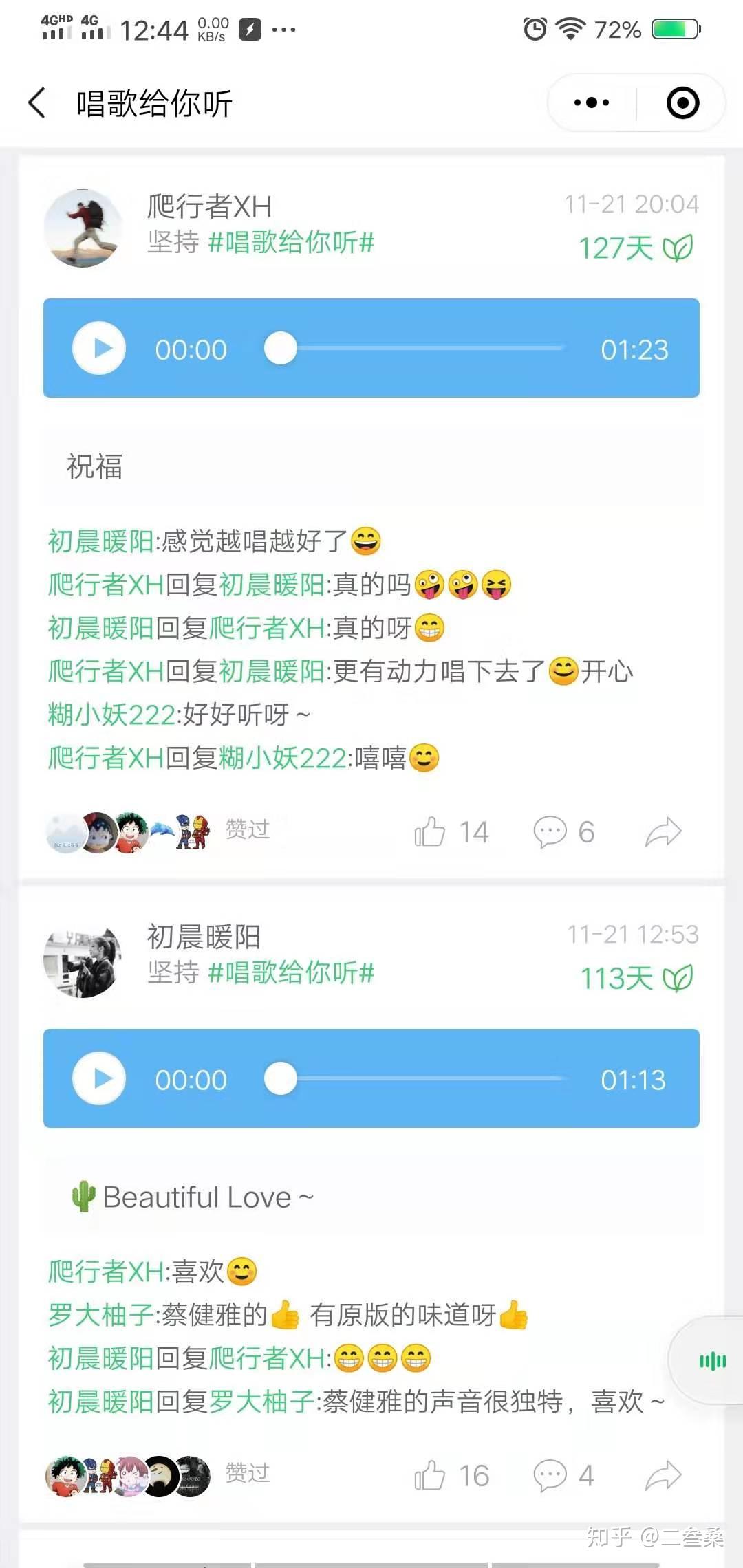This screenshot has width=743, height=1568.
Task: Open the floating audio waveform button
Action: 713,1361
